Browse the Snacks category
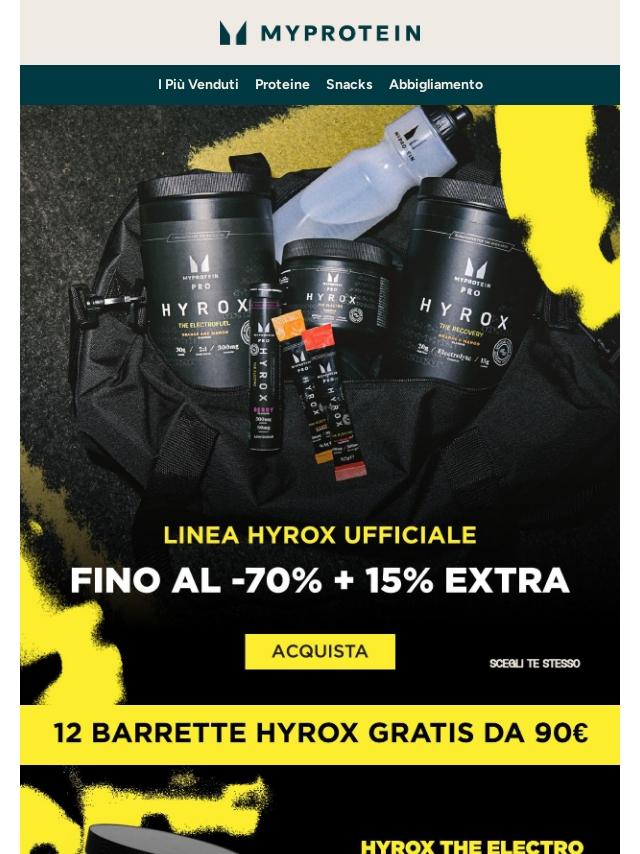 349,84
